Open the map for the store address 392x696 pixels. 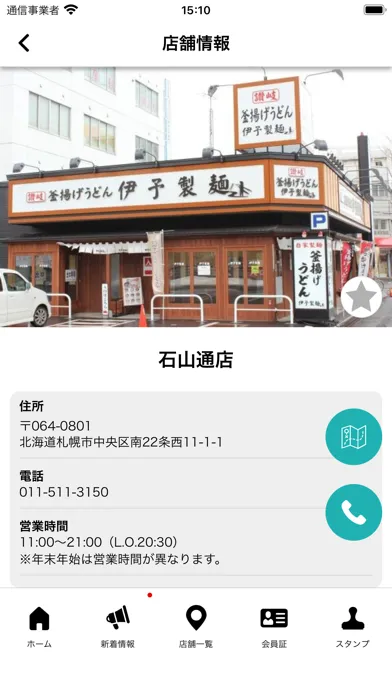coord(353,437)
